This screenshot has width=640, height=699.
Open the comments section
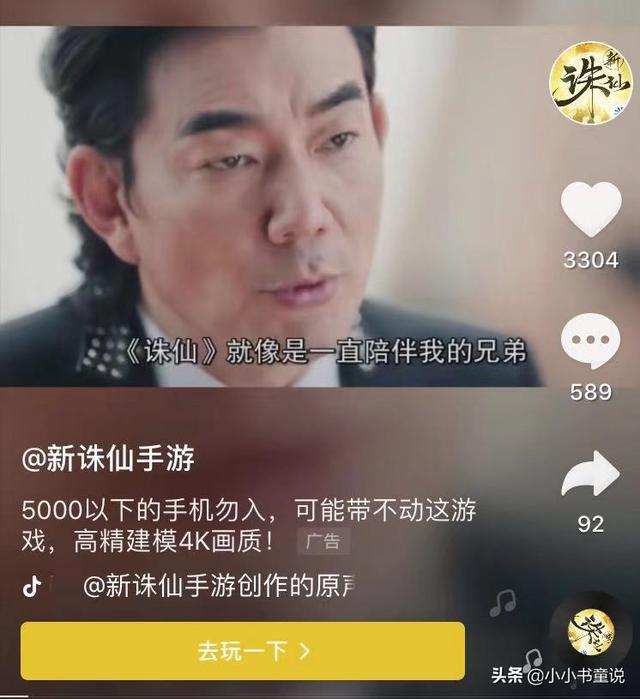pos(590,342)
